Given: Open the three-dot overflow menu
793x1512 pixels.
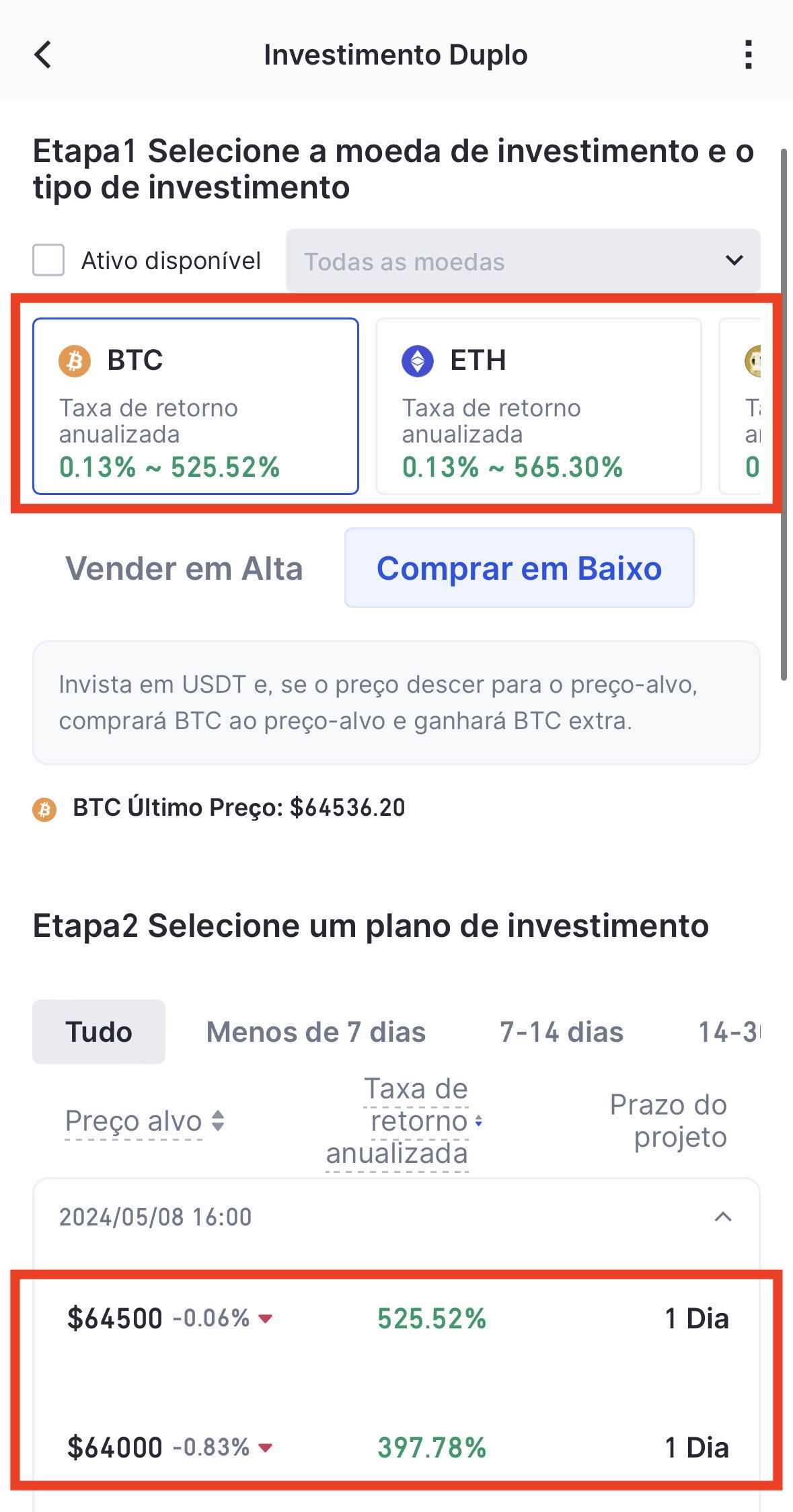Looking at the screenshot, I should [748, 55].
